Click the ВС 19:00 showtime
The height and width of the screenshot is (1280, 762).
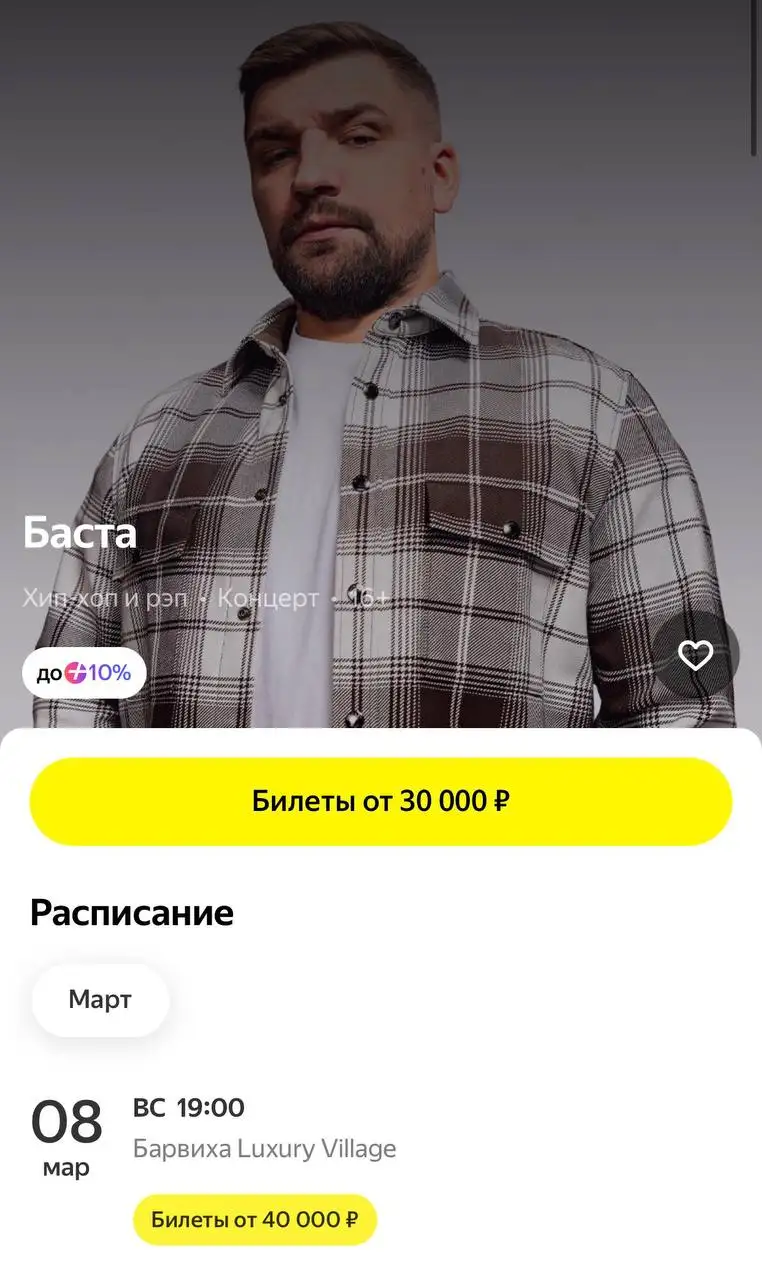(x=188, y=1107)
